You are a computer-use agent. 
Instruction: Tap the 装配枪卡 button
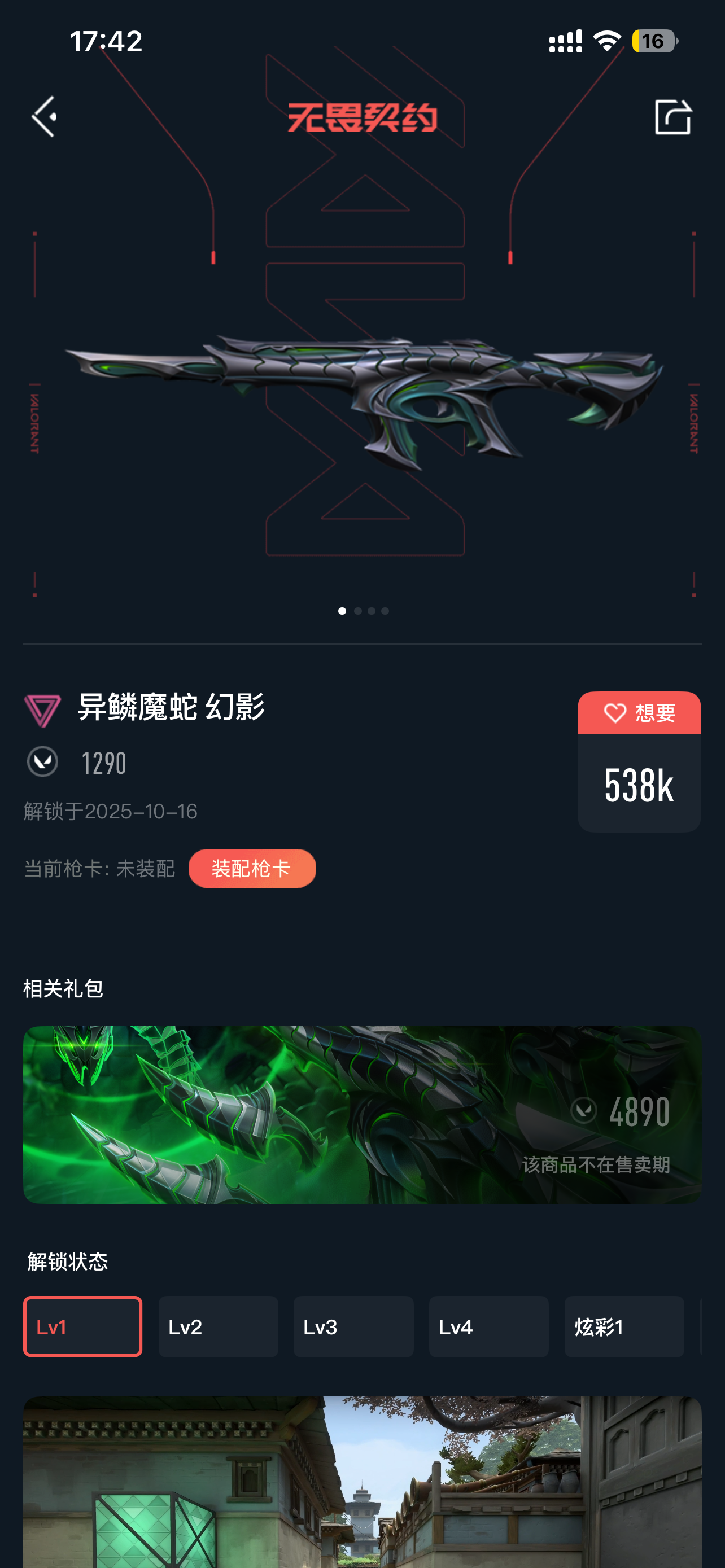pos(252,868)
